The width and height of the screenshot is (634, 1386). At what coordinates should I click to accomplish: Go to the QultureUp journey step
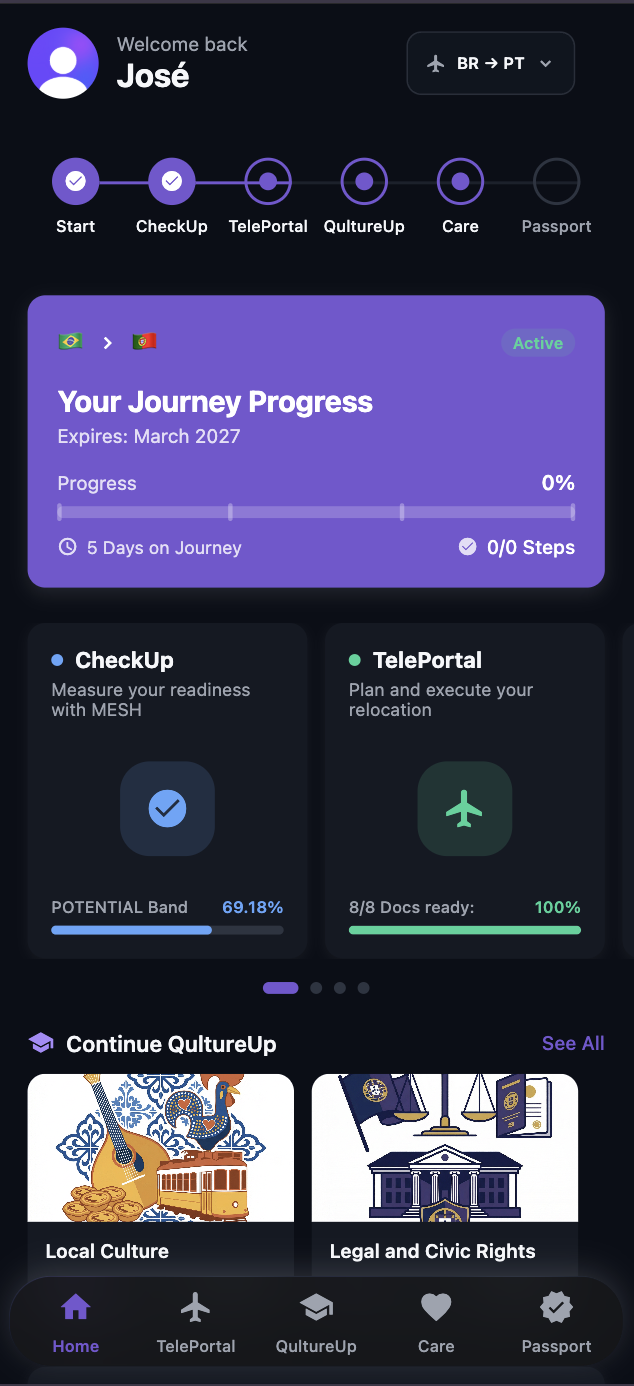(x=364, y=182)
